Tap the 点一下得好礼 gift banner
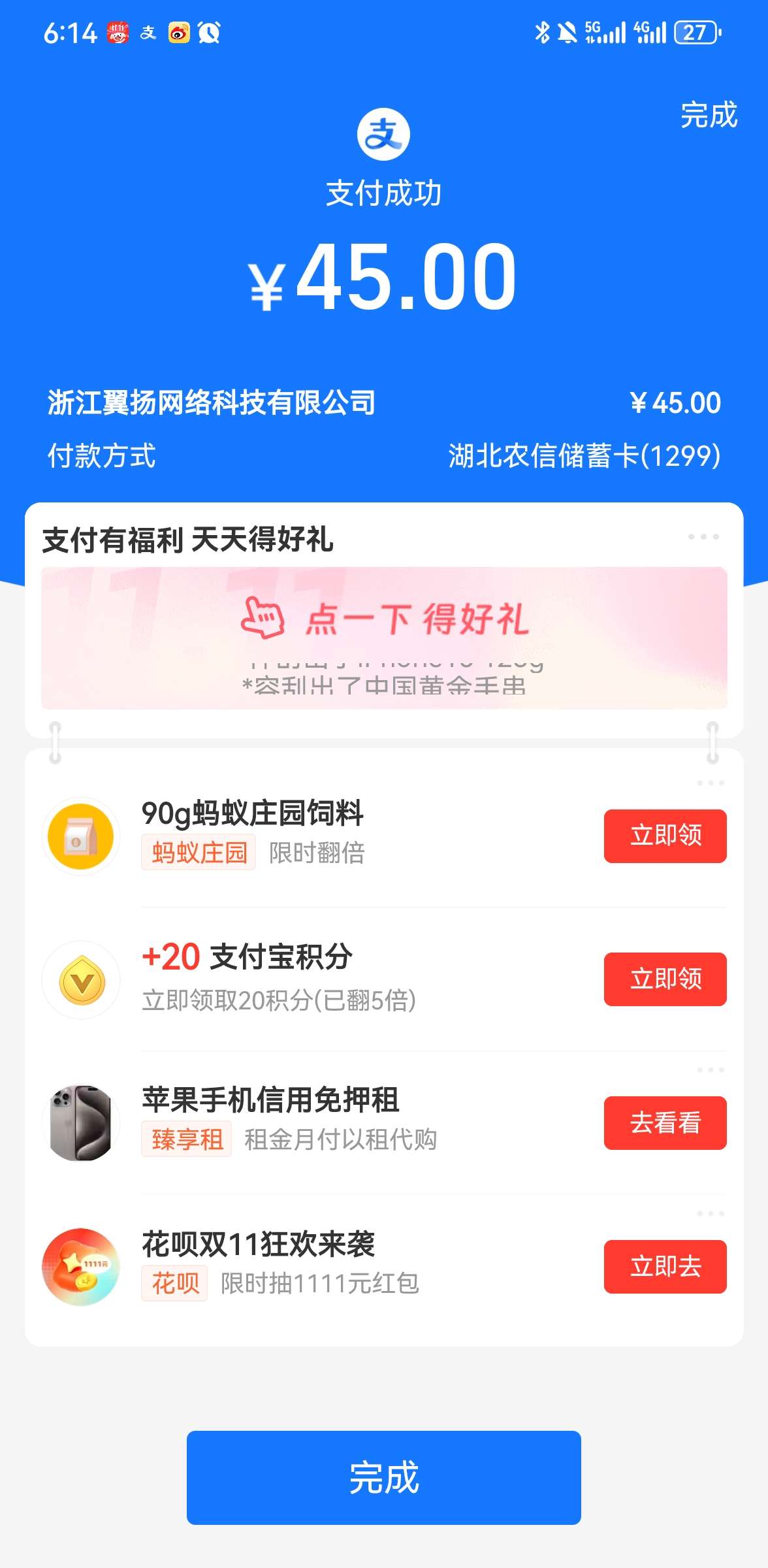 (x=384, y=637)
